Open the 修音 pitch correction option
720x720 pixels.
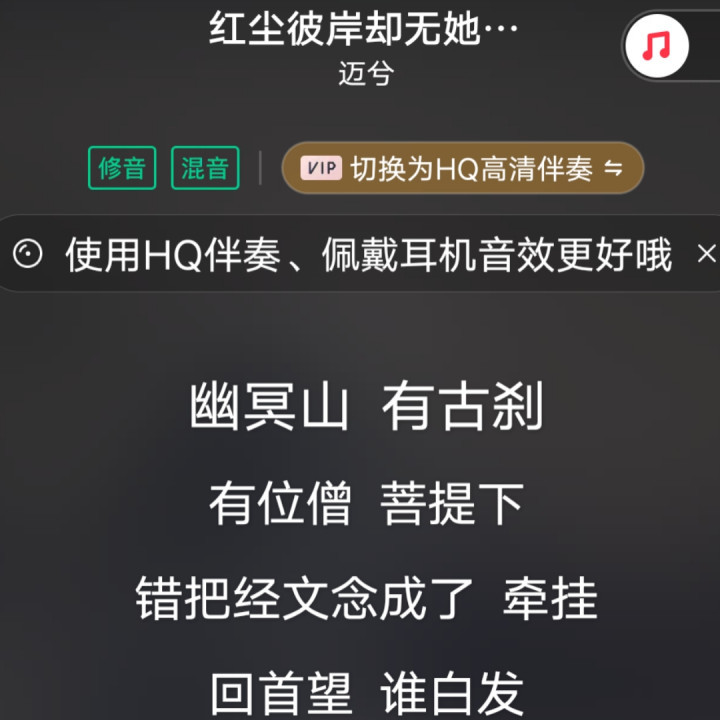click(x=122, y=168)
